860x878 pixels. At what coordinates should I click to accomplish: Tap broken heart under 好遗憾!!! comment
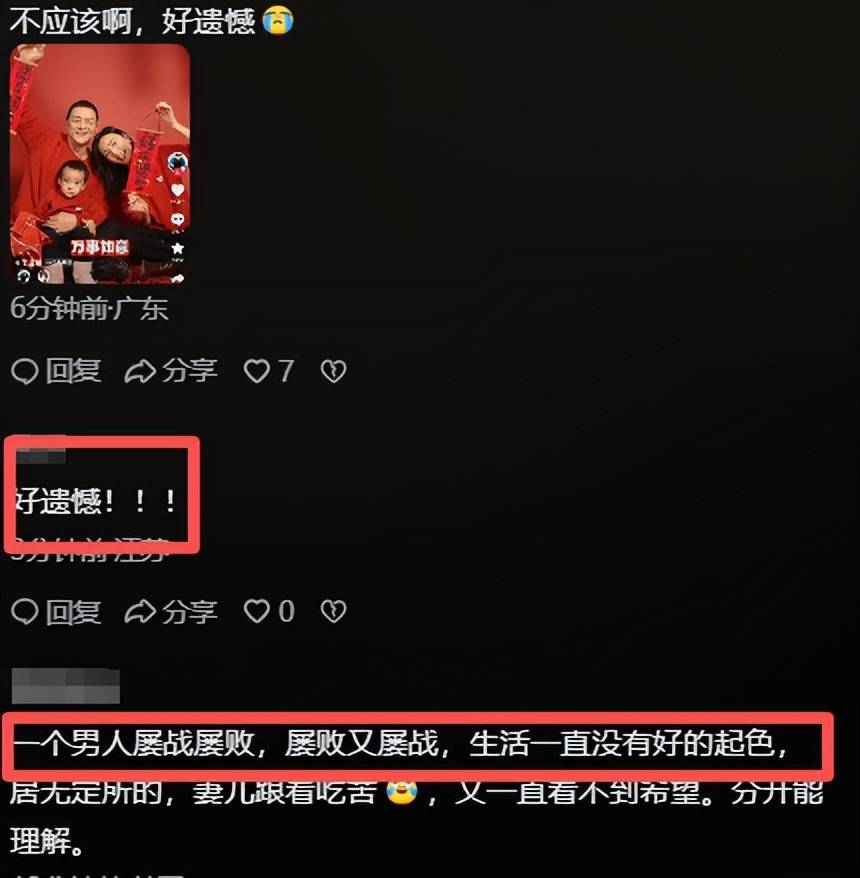click(333, 611)
